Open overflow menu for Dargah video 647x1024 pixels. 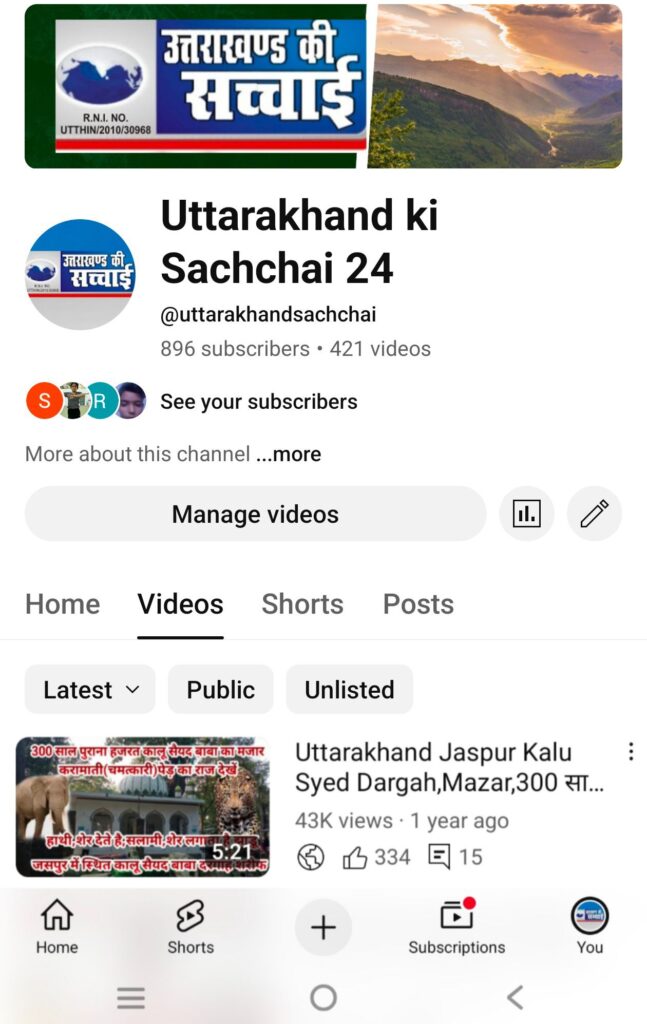(630, 752)
